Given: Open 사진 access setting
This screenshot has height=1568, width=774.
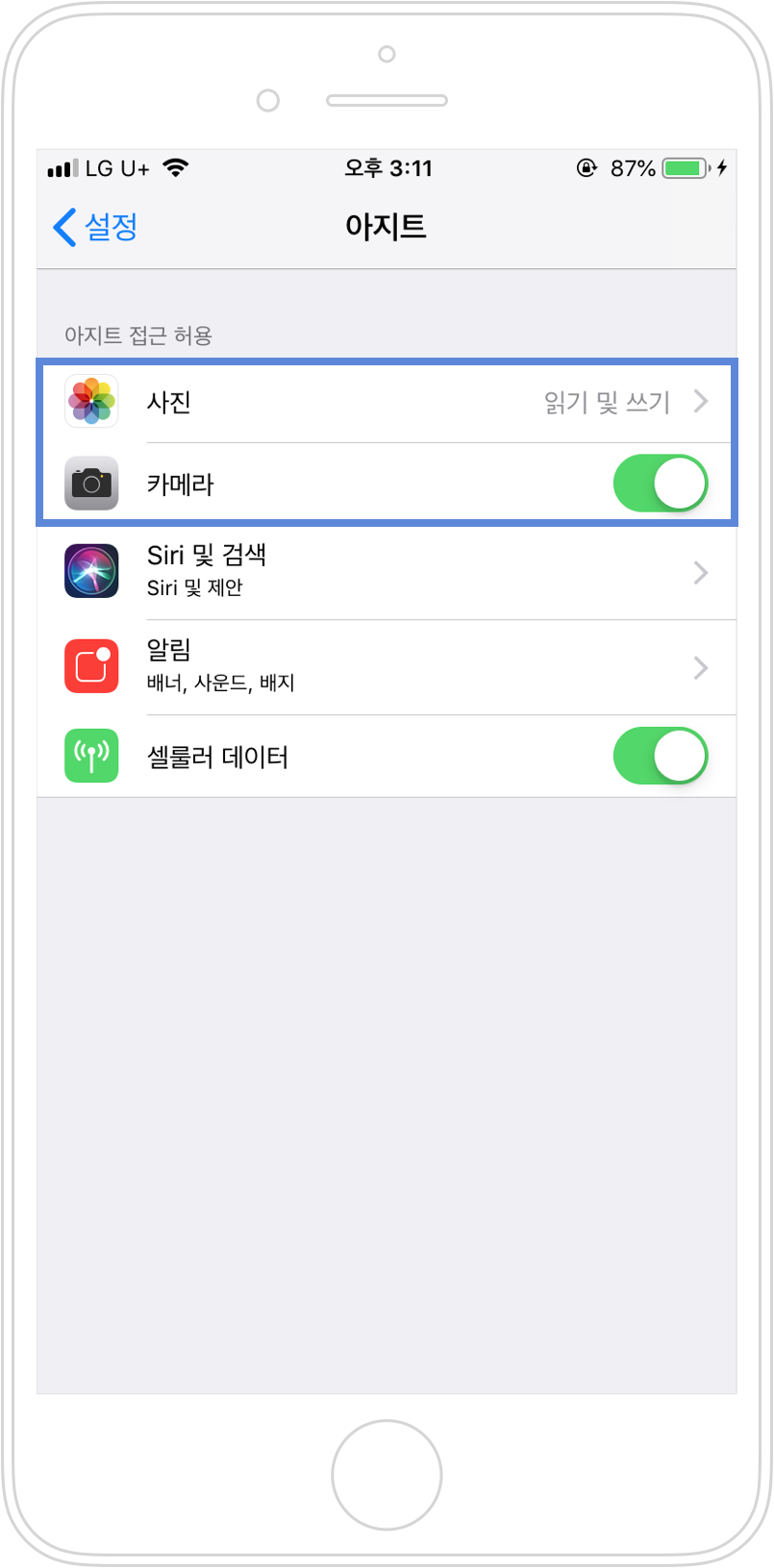Looking at the screenshot, I should tap(387, 402).
